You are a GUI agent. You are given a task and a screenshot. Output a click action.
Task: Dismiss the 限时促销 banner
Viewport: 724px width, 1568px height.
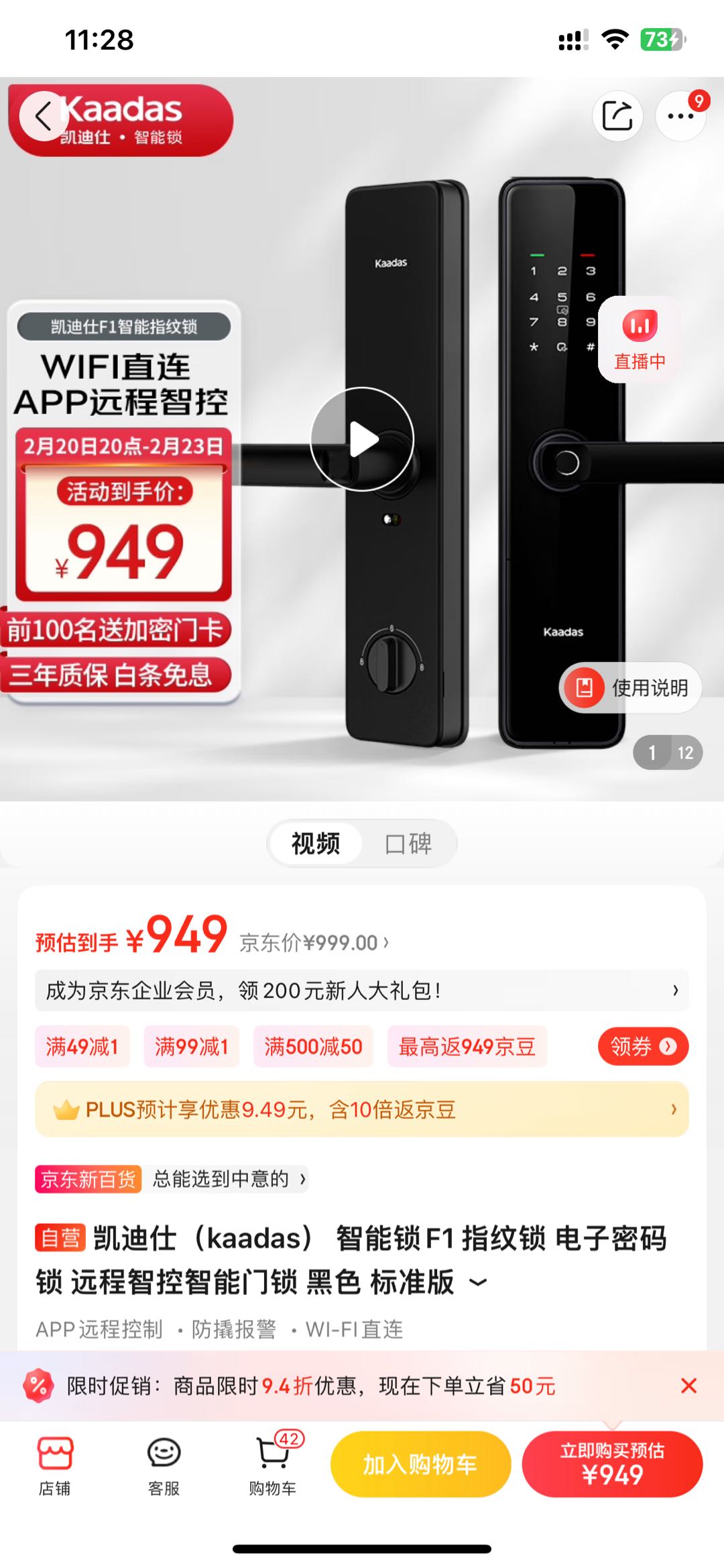pyautogui.click(x=688, y=1386)
